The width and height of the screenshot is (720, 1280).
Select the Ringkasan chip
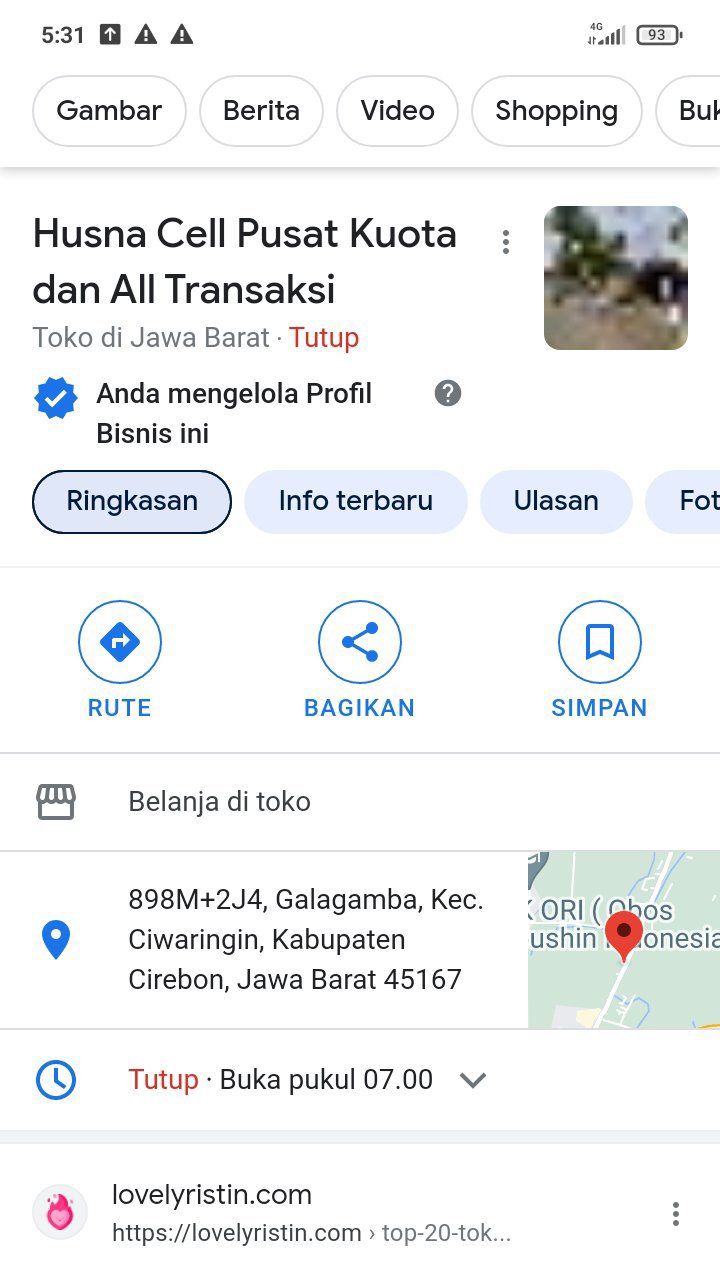[x=132, y=501]
